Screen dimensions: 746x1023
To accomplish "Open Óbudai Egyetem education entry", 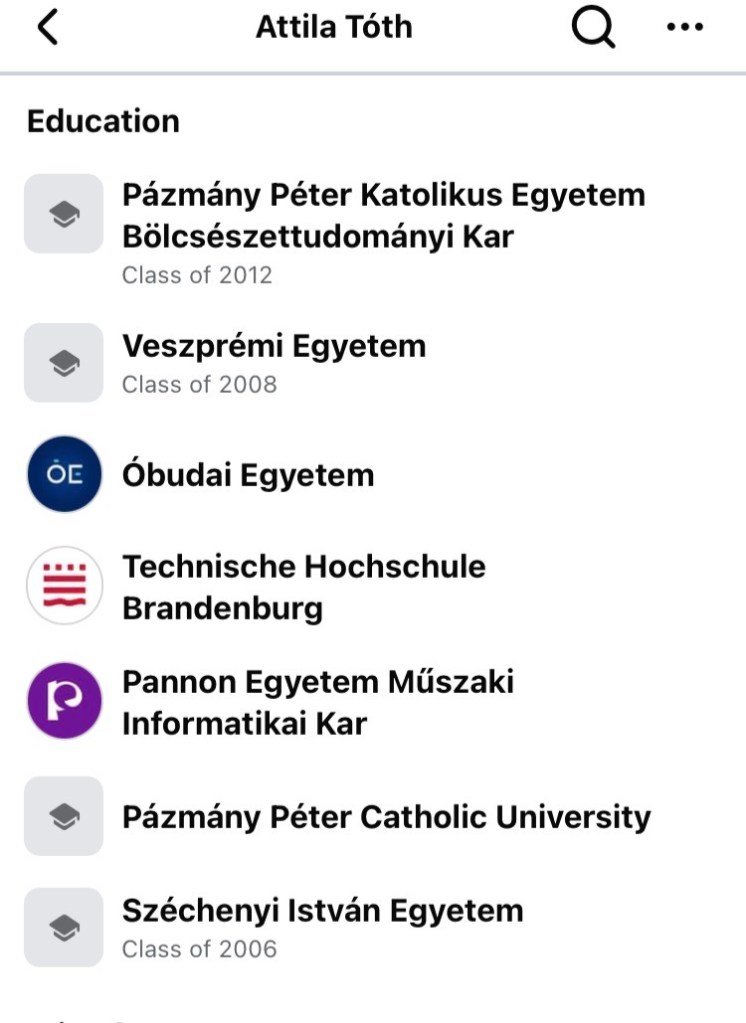I will pos(248,474).
